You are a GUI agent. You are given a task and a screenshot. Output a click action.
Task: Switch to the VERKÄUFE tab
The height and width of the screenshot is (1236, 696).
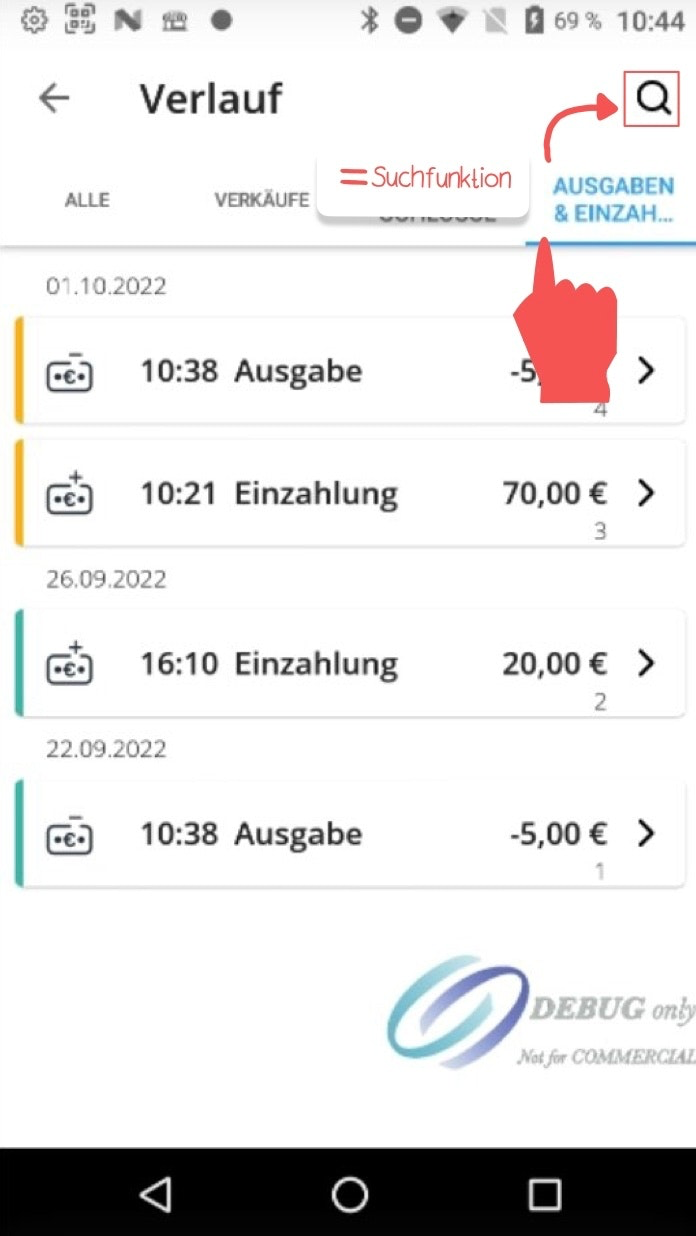tap(262, 200)
